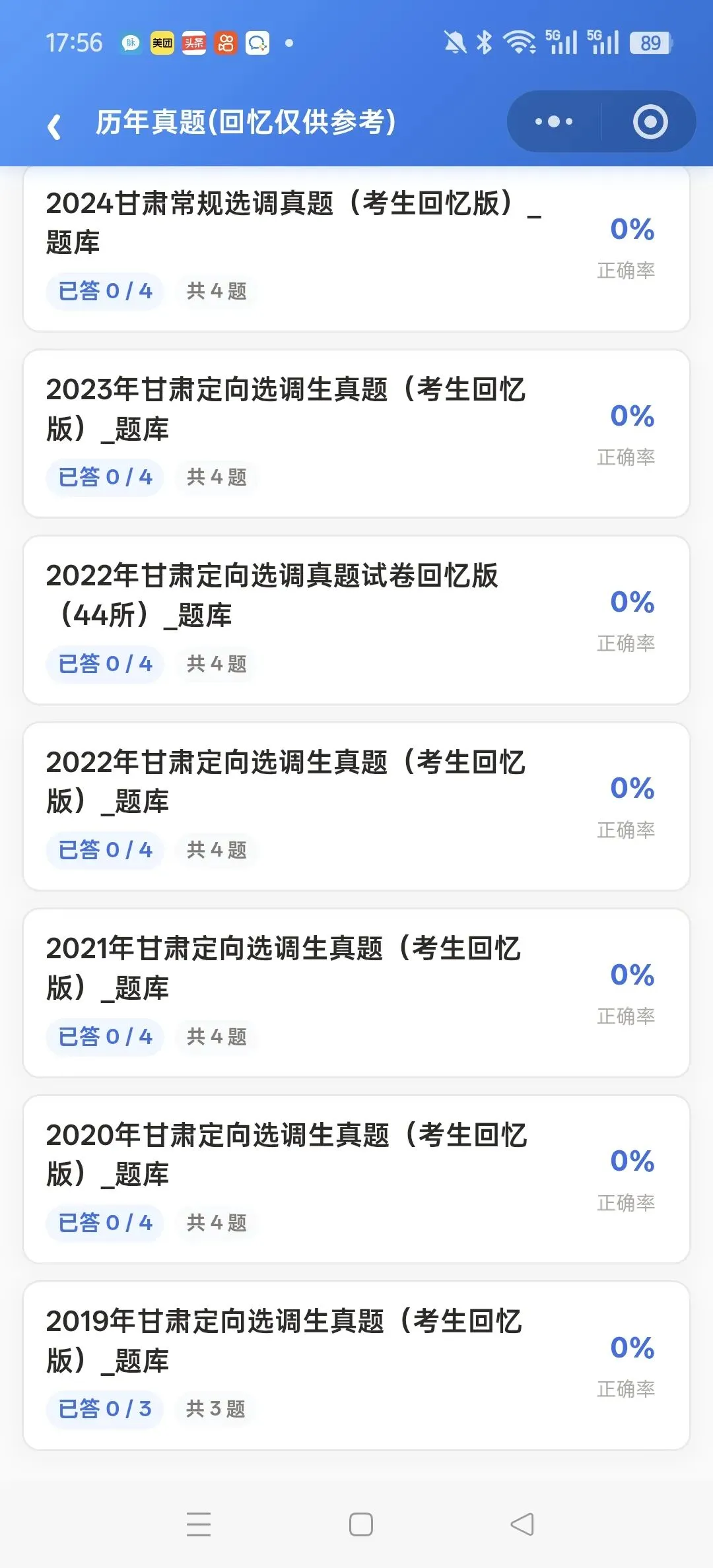Tap the system home button
This screenshot has width=713, height=1568.
(x=361, y=1524)
